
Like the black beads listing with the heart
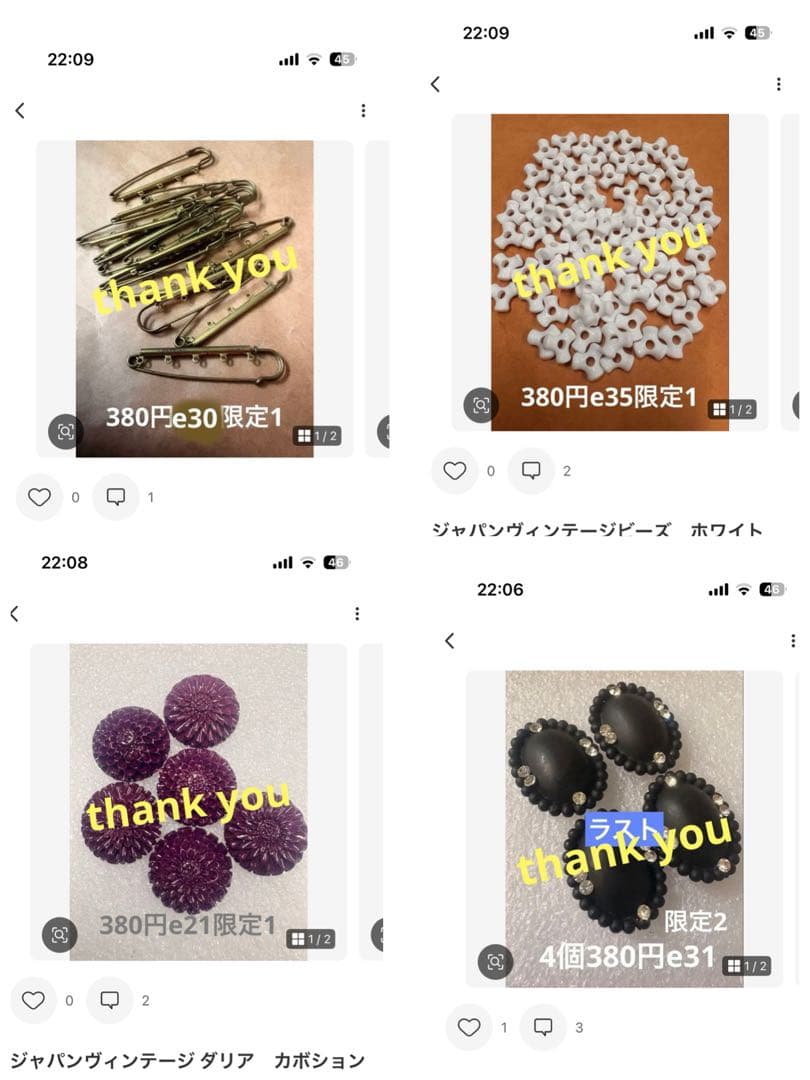click(470, 1027)
